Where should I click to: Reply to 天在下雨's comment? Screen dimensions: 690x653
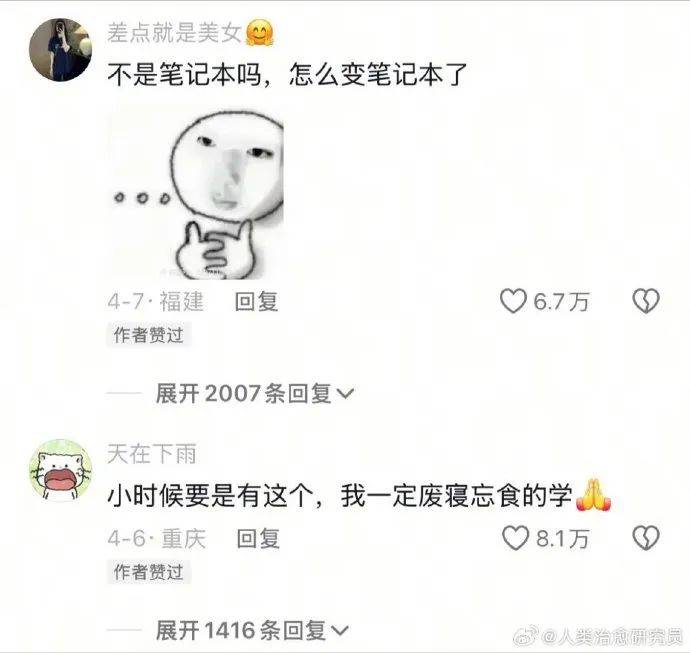[x=256, y=539]
